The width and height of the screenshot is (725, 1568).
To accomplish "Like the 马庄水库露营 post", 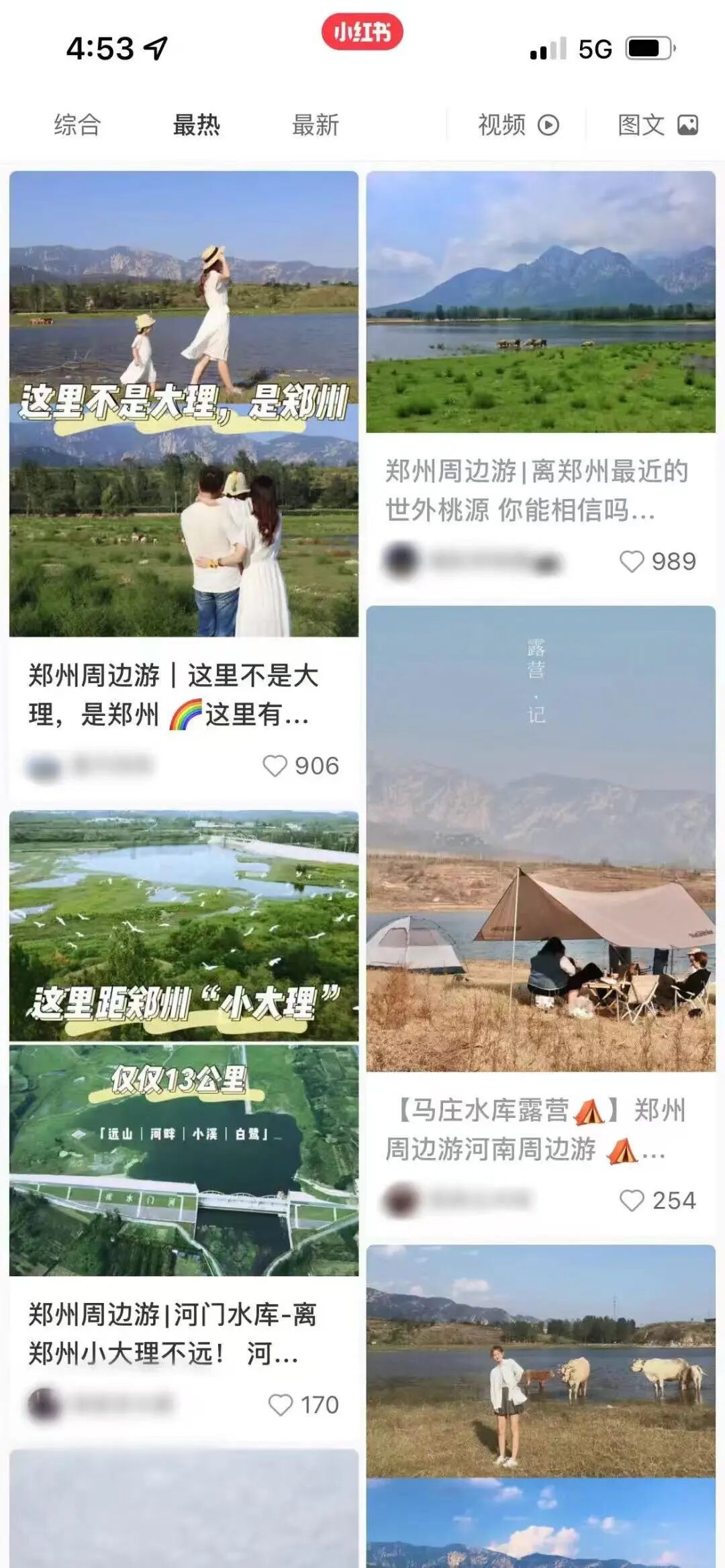I will point(632,1200).
